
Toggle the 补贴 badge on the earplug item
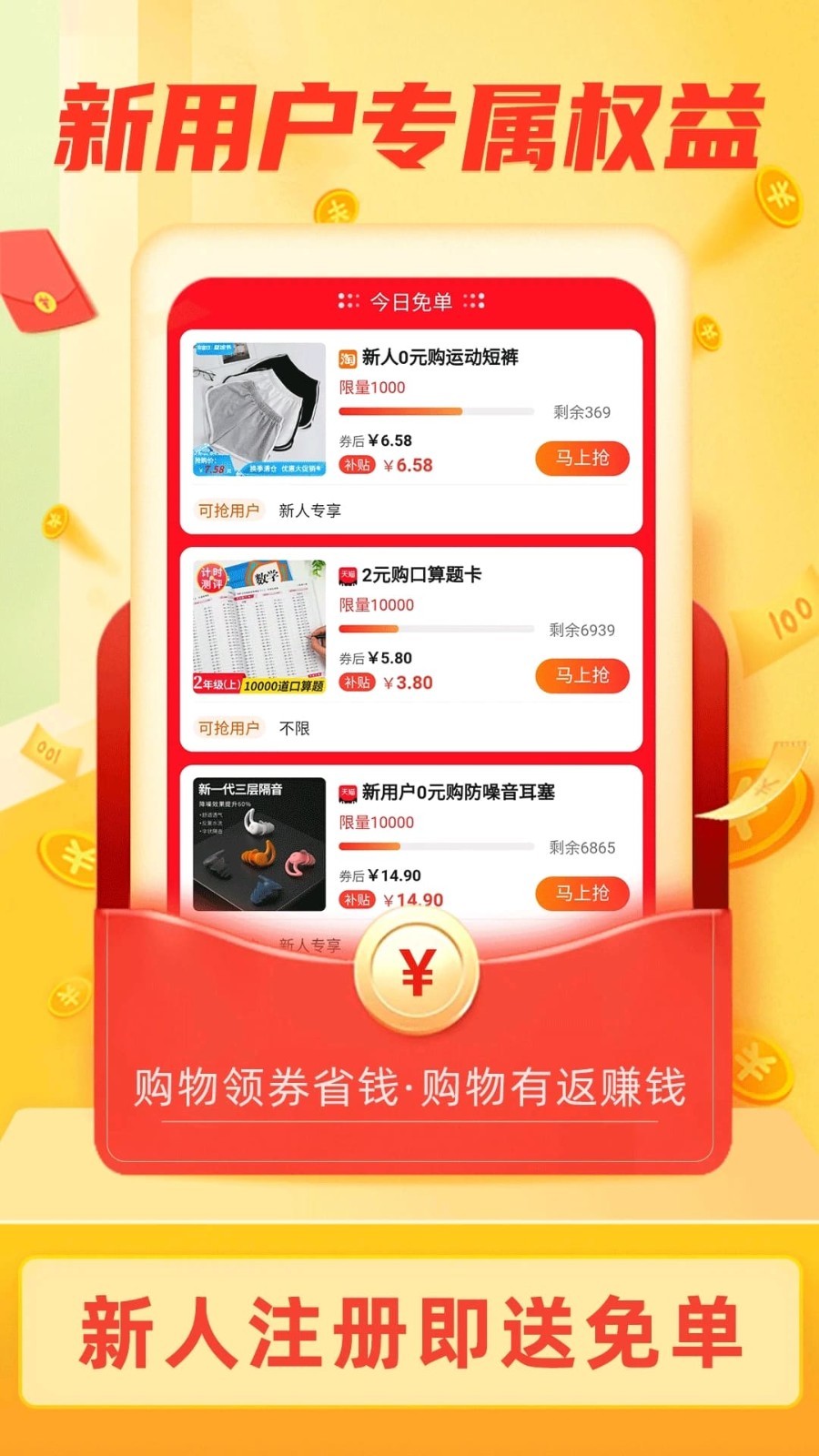[x=359, y=899]
